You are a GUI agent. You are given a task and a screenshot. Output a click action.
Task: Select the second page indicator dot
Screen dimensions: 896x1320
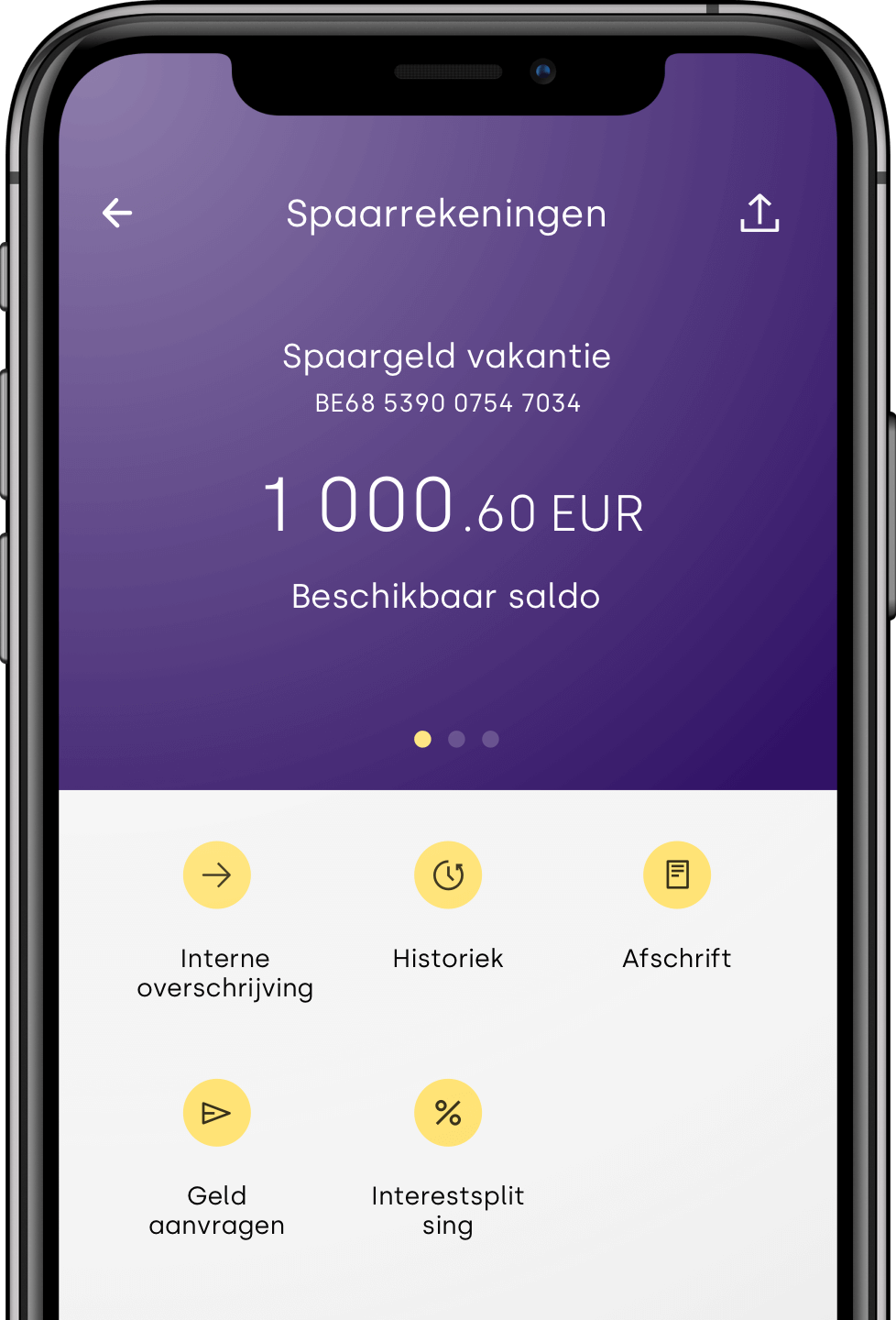point(457,739)
